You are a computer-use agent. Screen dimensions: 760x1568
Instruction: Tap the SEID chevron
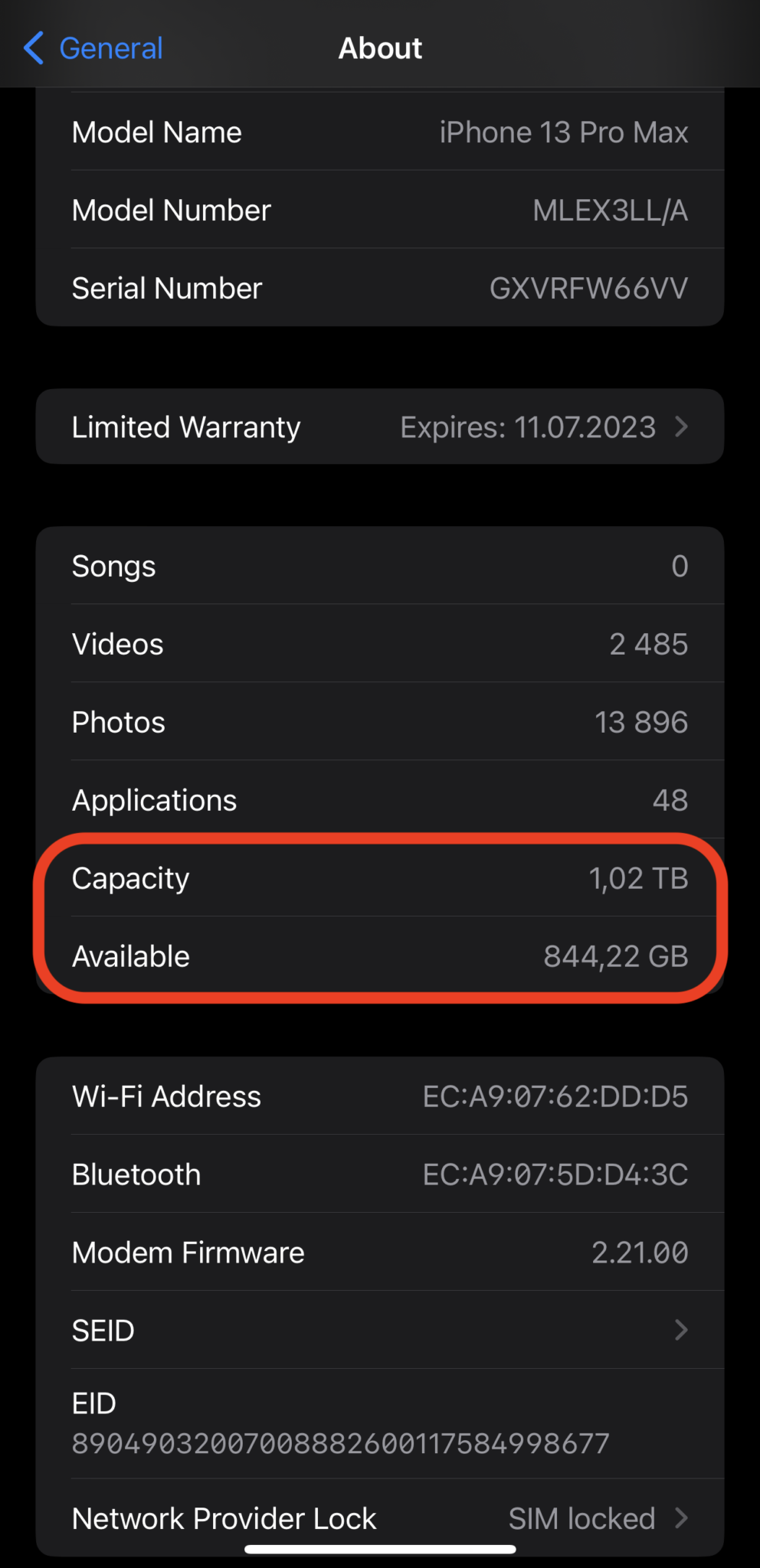click(682, 1330)
